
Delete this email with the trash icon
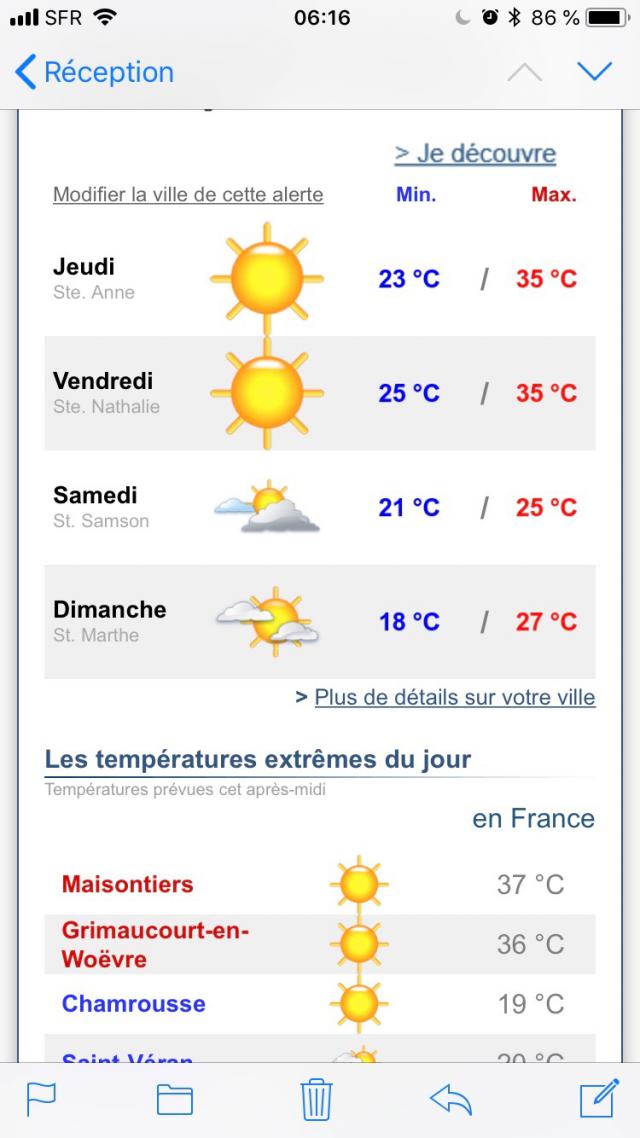click(x=316, y=1100)
